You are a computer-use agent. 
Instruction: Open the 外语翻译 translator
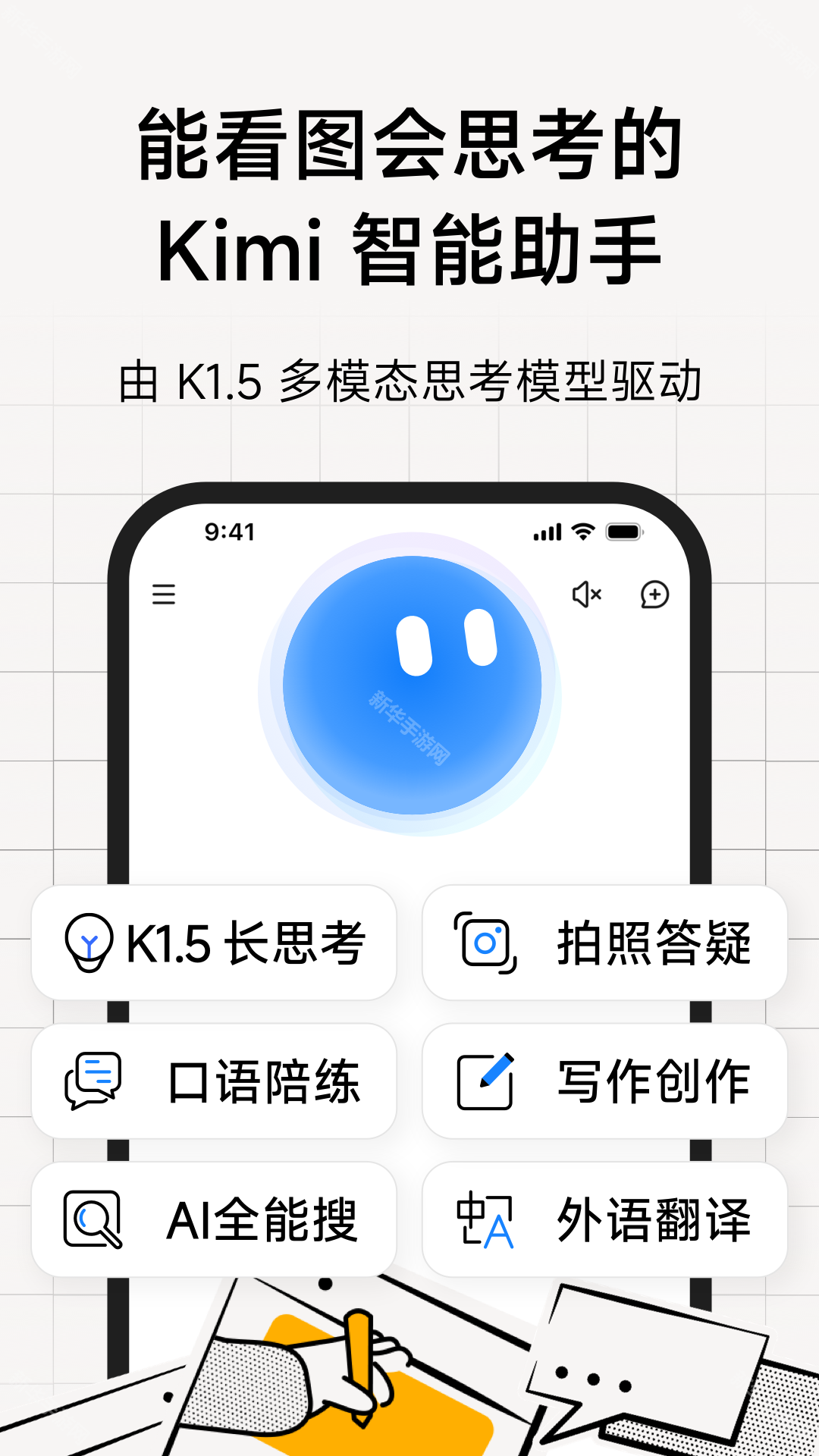(603, 1219)
